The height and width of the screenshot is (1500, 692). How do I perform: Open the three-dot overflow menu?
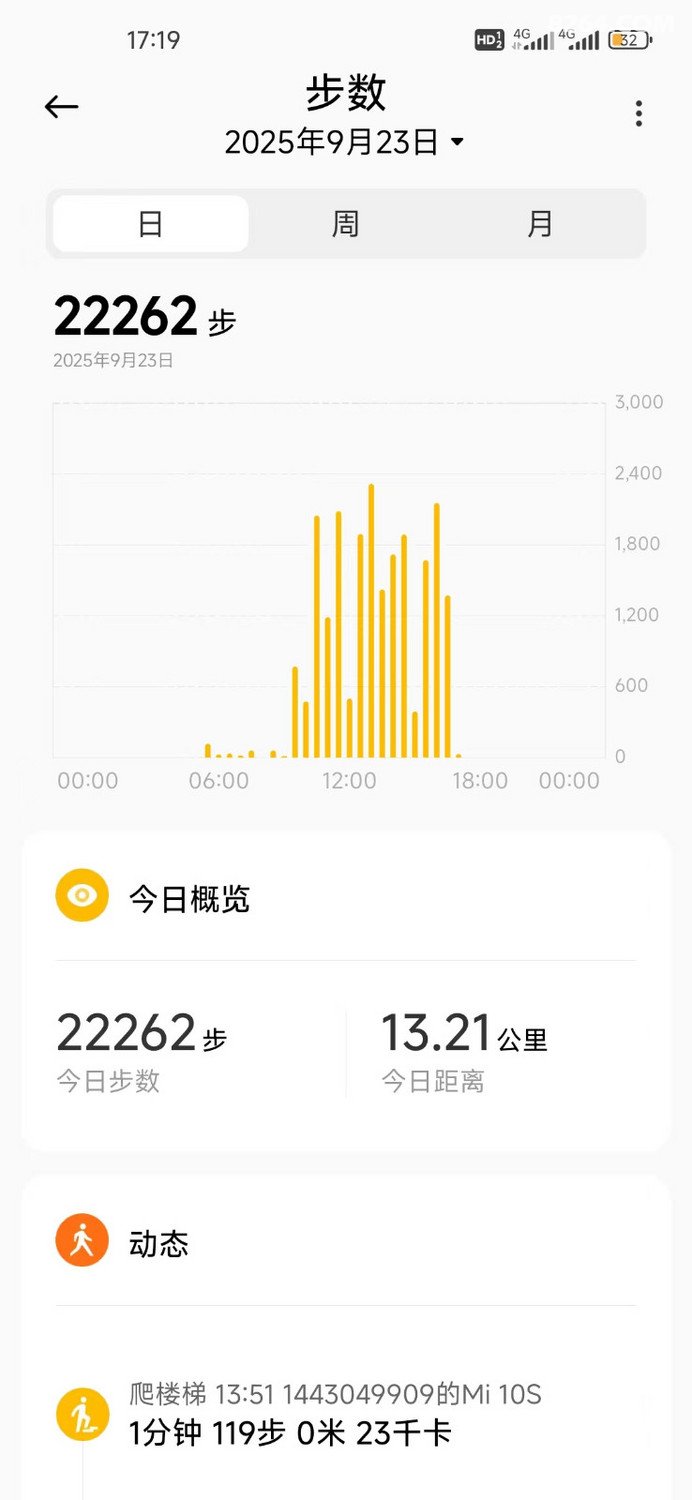click(638, 114)
